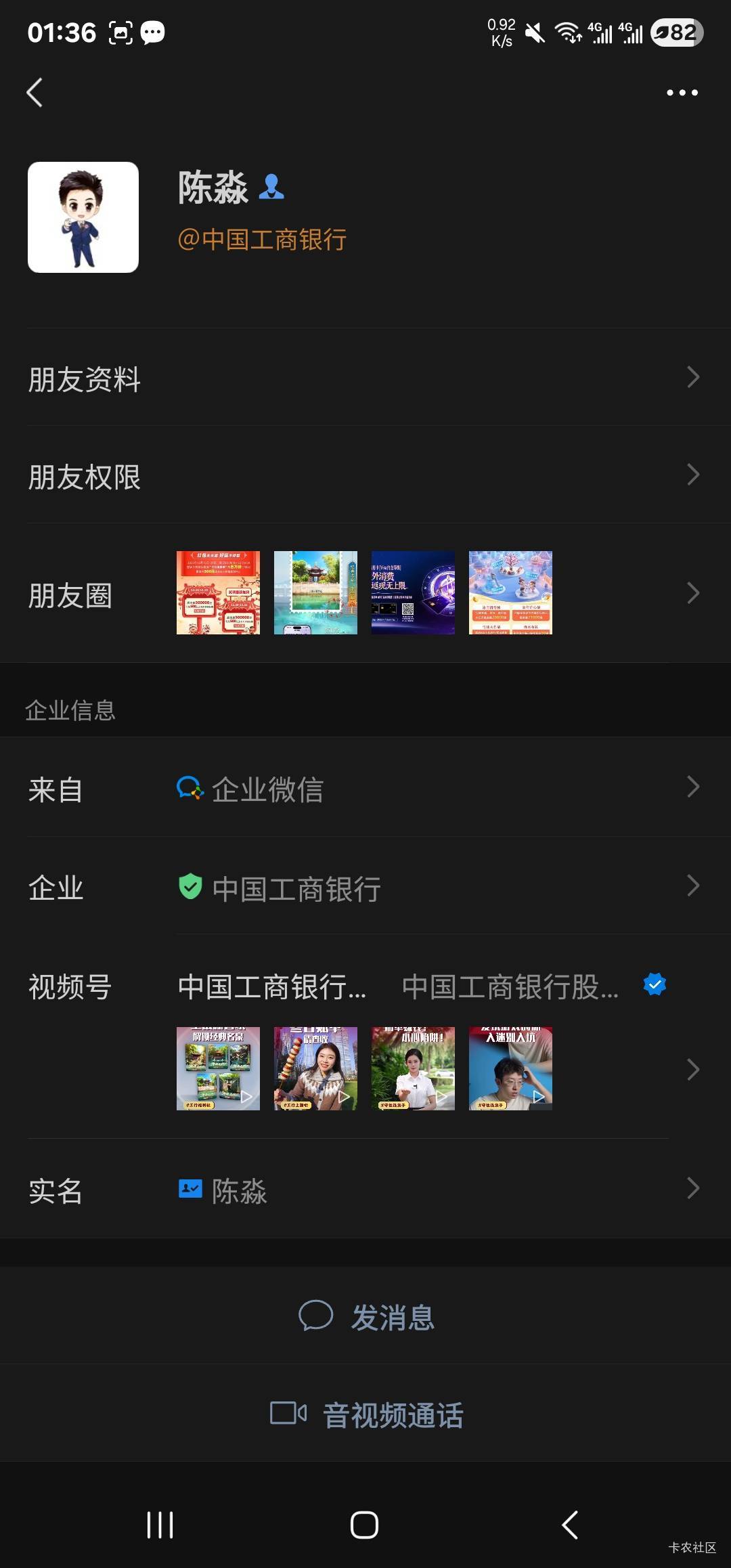Screen dimensions: 731x1568
Task: Play the video thumbnail titled 入迷别入坑
Action: 510,1068
